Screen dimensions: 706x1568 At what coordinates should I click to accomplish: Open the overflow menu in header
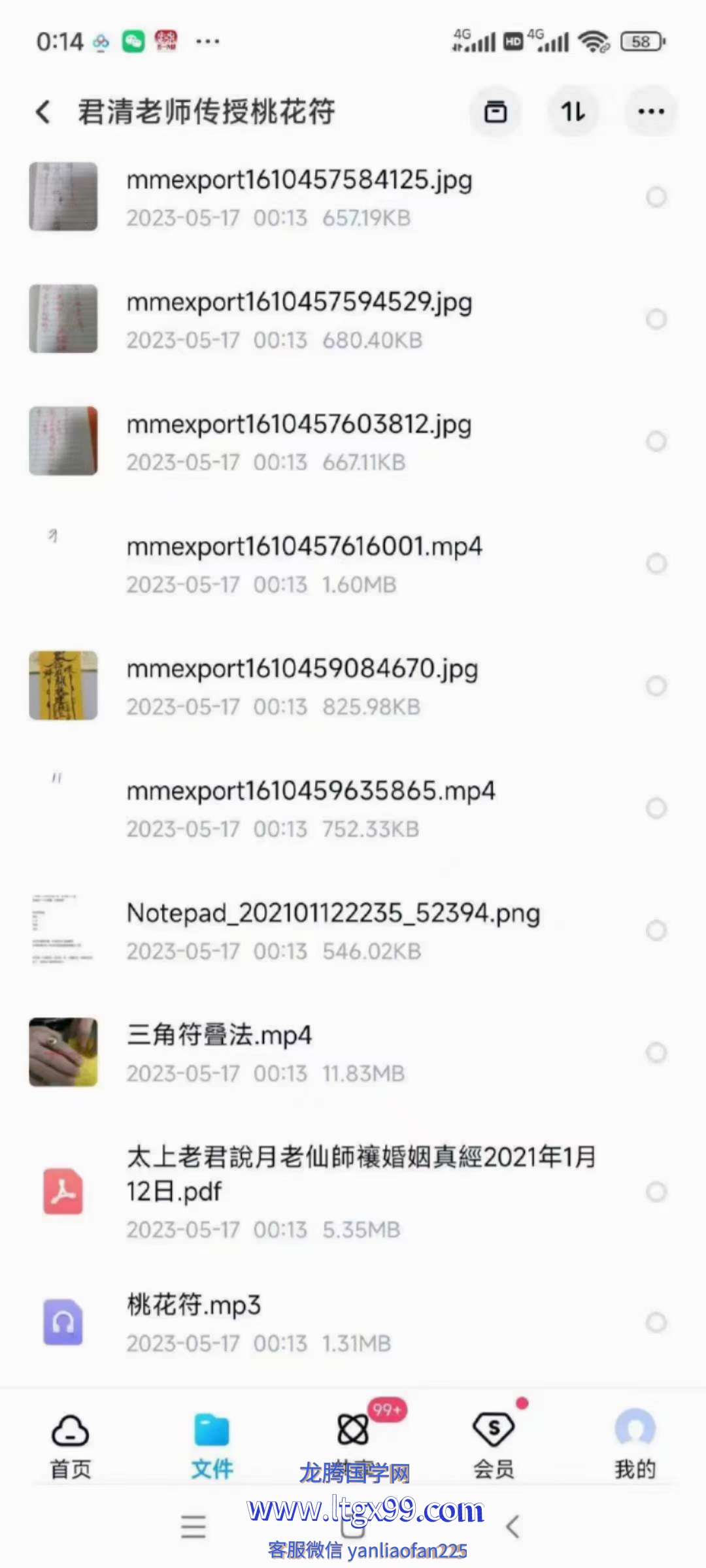point(651,112)
